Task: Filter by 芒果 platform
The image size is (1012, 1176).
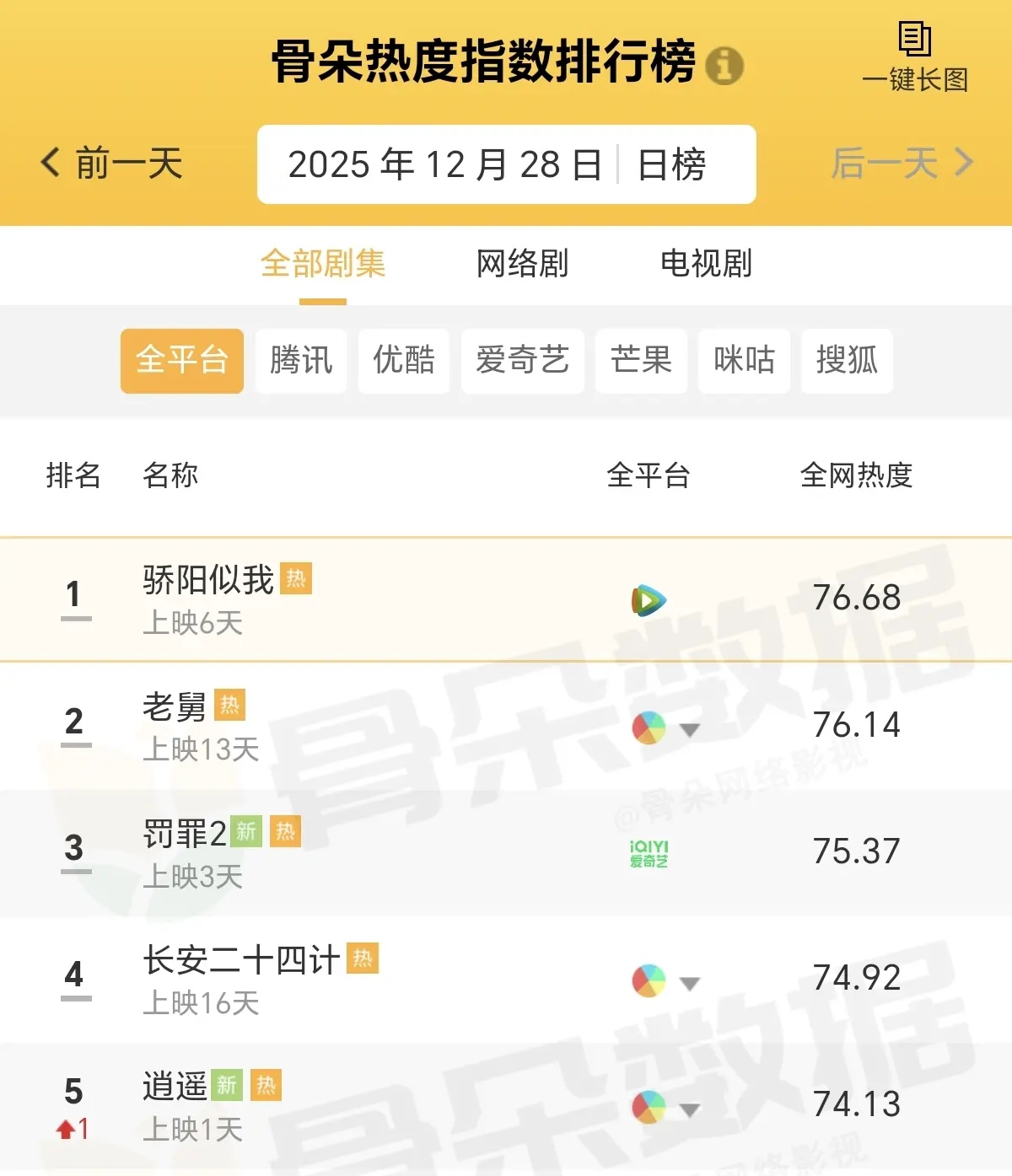Action: pyautogui.click(x=641, y=361)
